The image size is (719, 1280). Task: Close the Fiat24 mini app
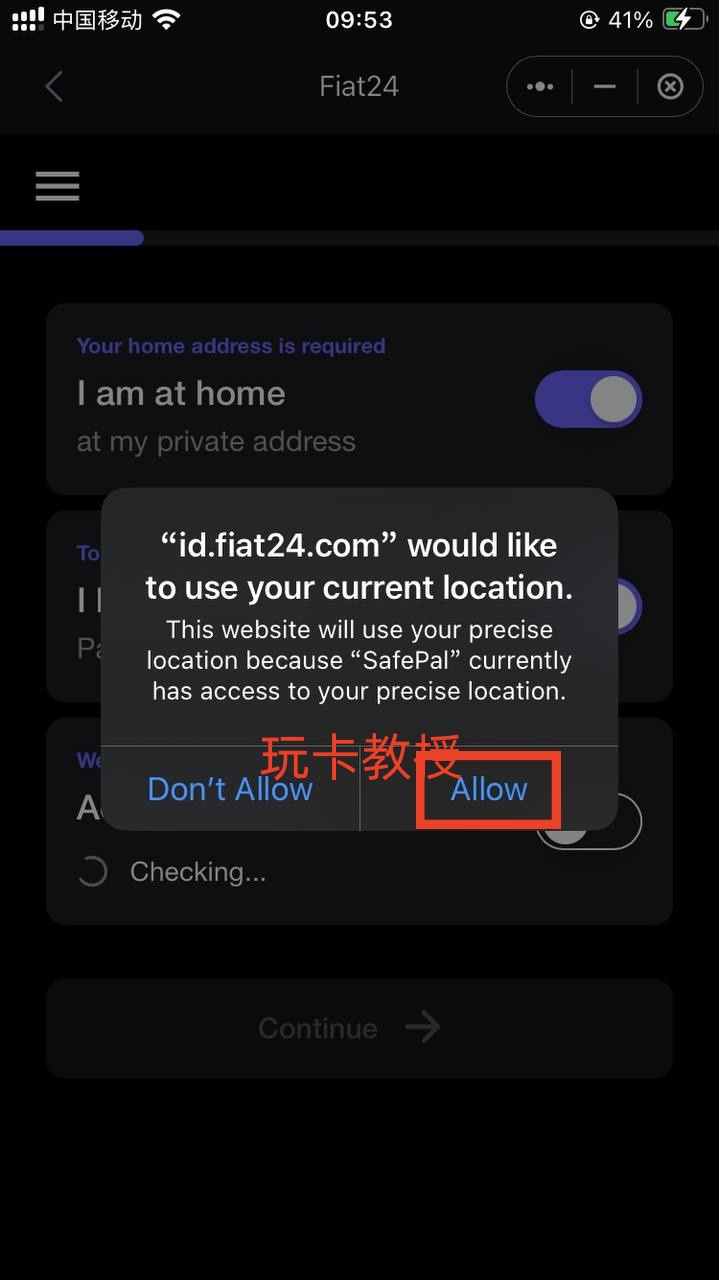click(670, 87)
